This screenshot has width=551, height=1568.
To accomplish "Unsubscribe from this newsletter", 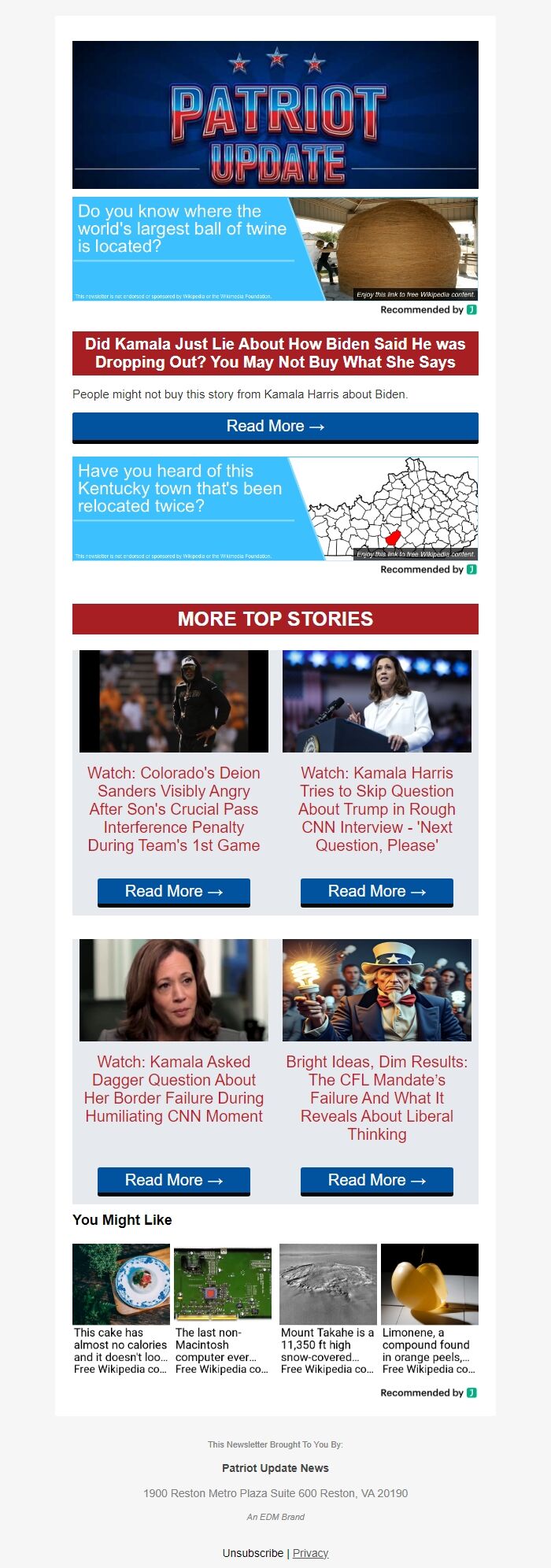I will [x=253, y=1553].
